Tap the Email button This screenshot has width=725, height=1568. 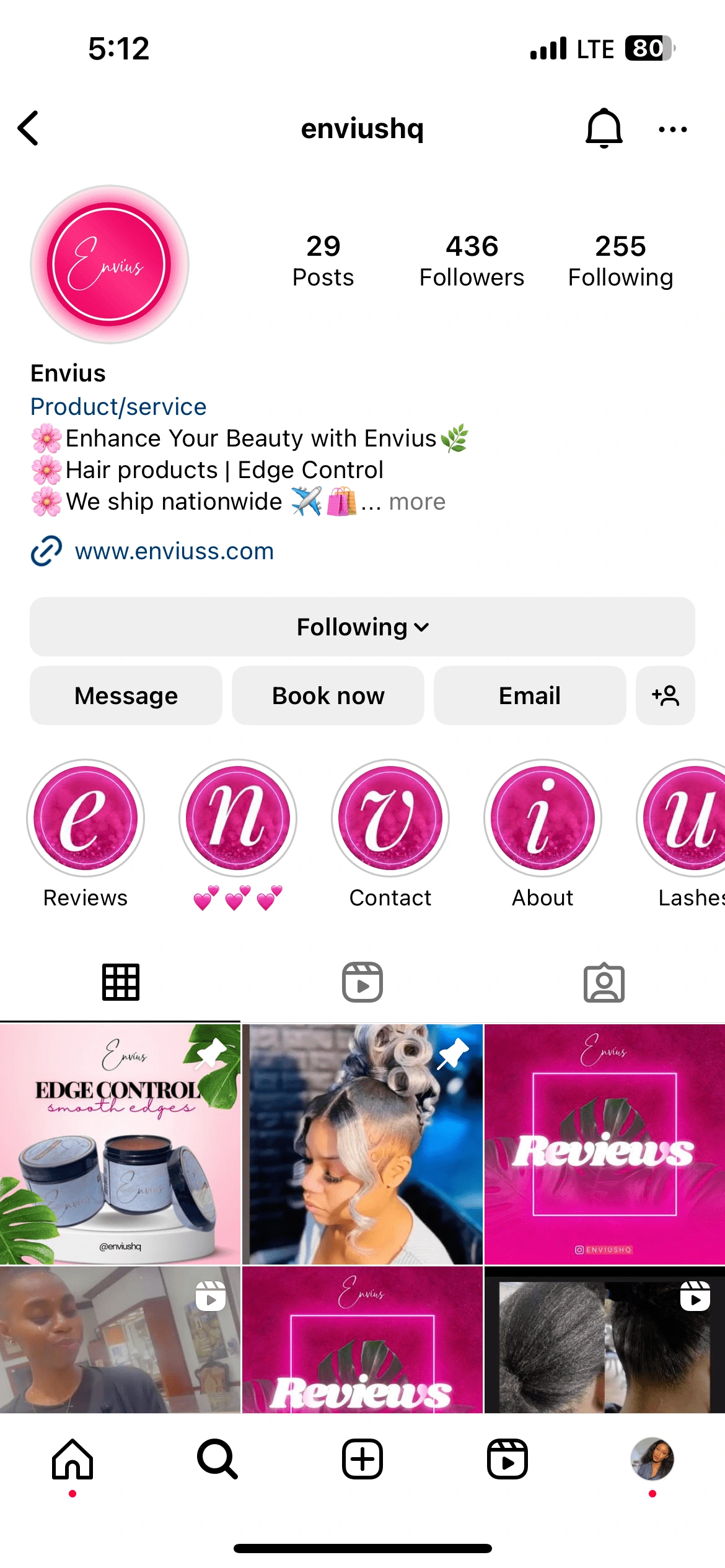(530, 695)
